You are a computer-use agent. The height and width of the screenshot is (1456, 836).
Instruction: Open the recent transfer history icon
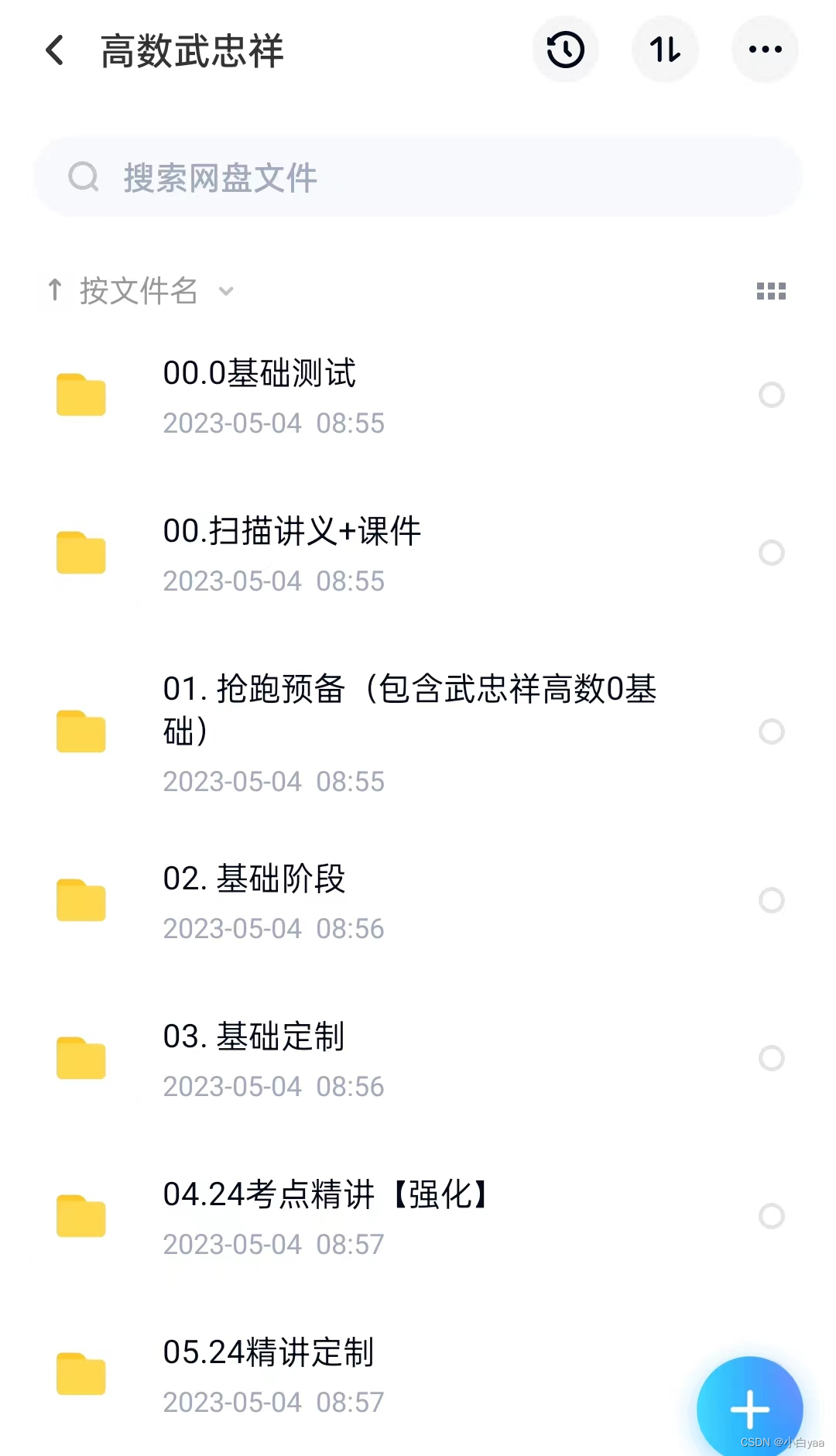click(x=565, y=49)
